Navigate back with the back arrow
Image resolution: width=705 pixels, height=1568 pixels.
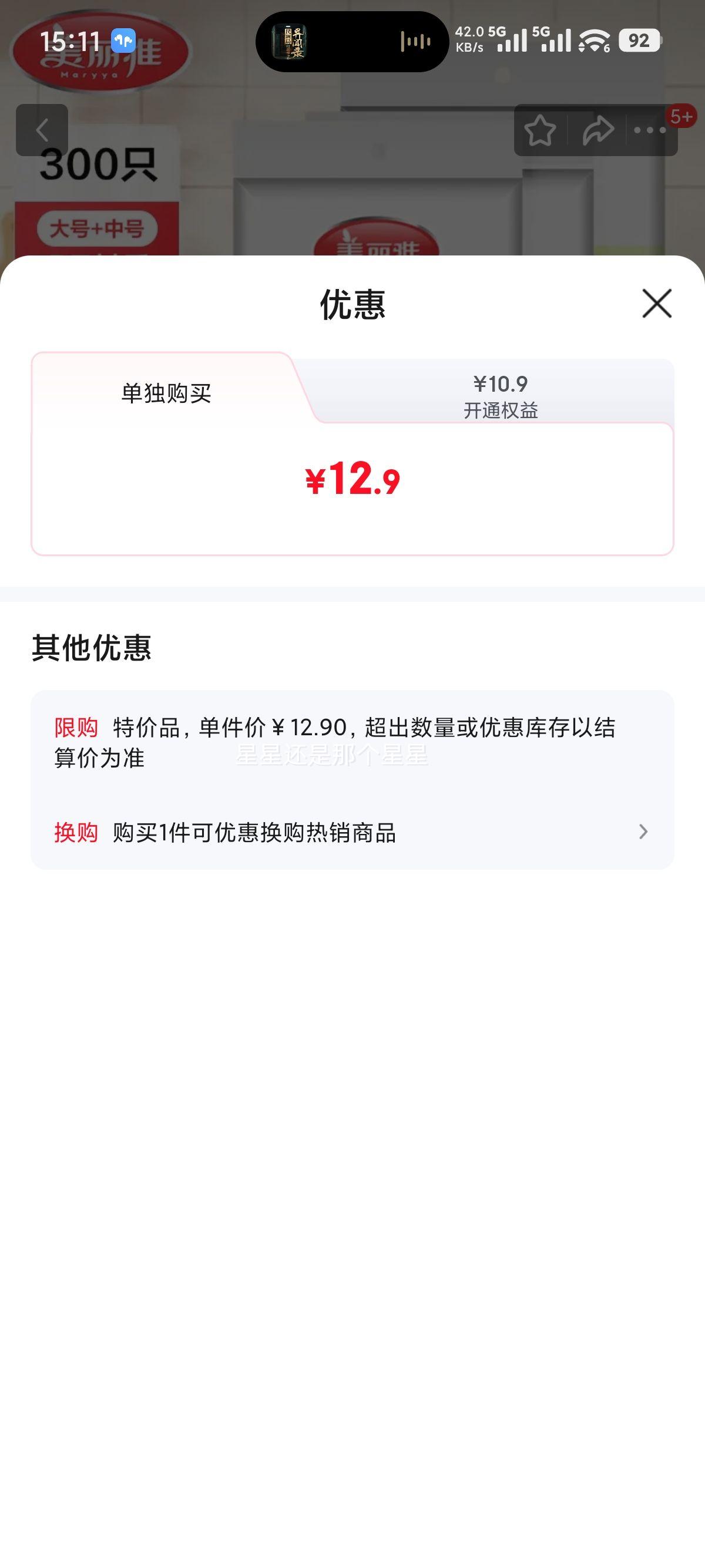click(x=43, y=130)
